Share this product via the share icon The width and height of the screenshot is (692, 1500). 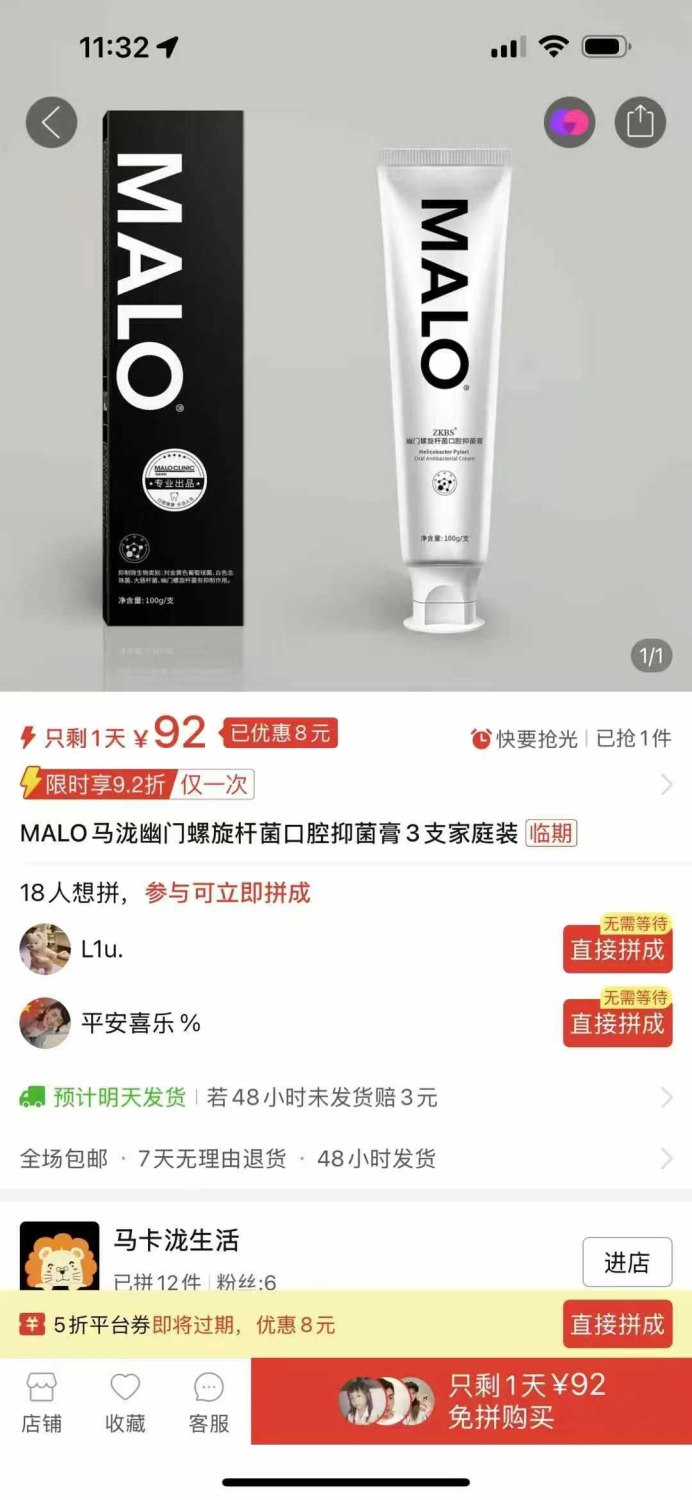point(640,122)
